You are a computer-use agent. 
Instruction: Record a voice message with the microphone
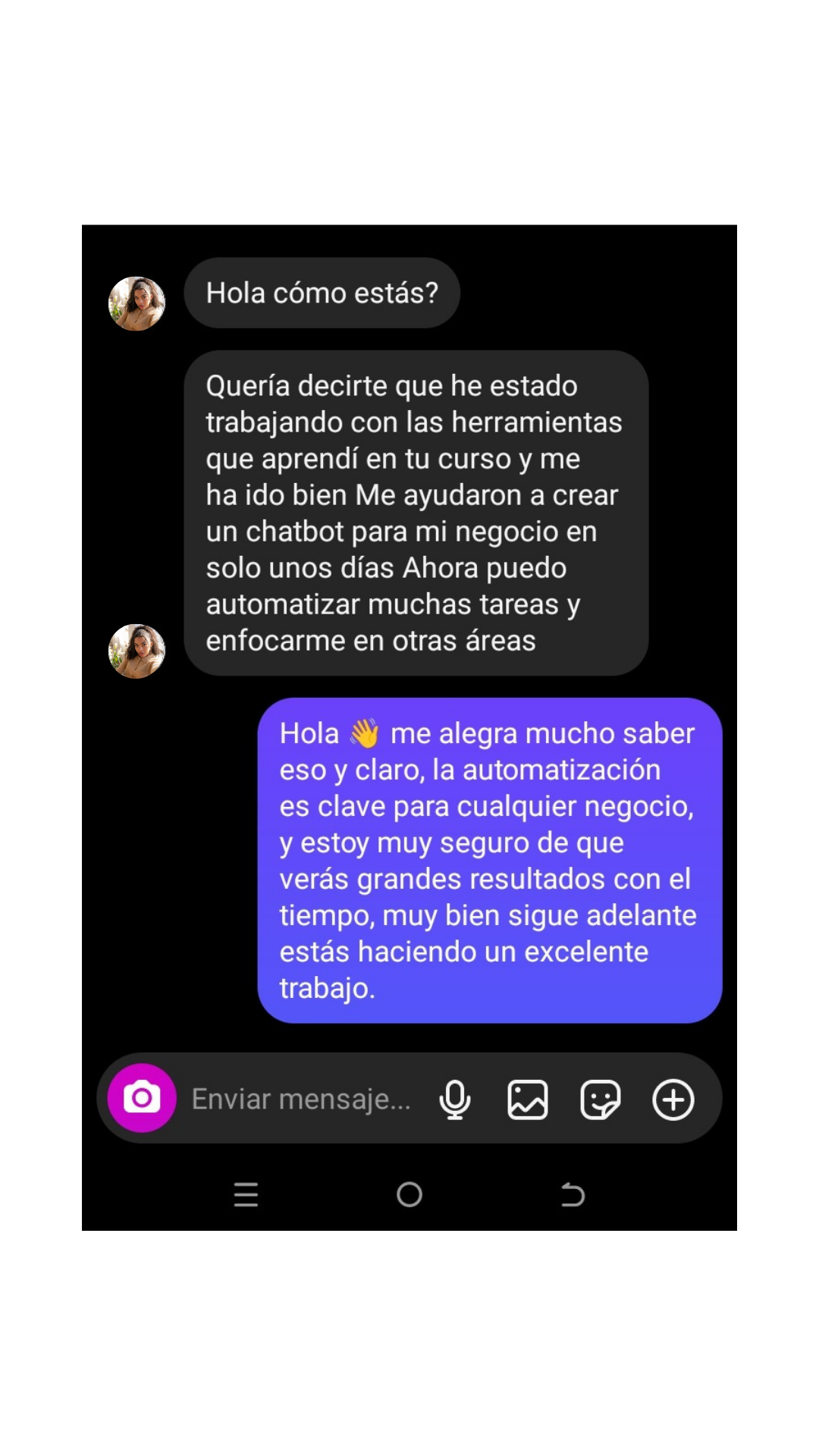[455, 1100]
